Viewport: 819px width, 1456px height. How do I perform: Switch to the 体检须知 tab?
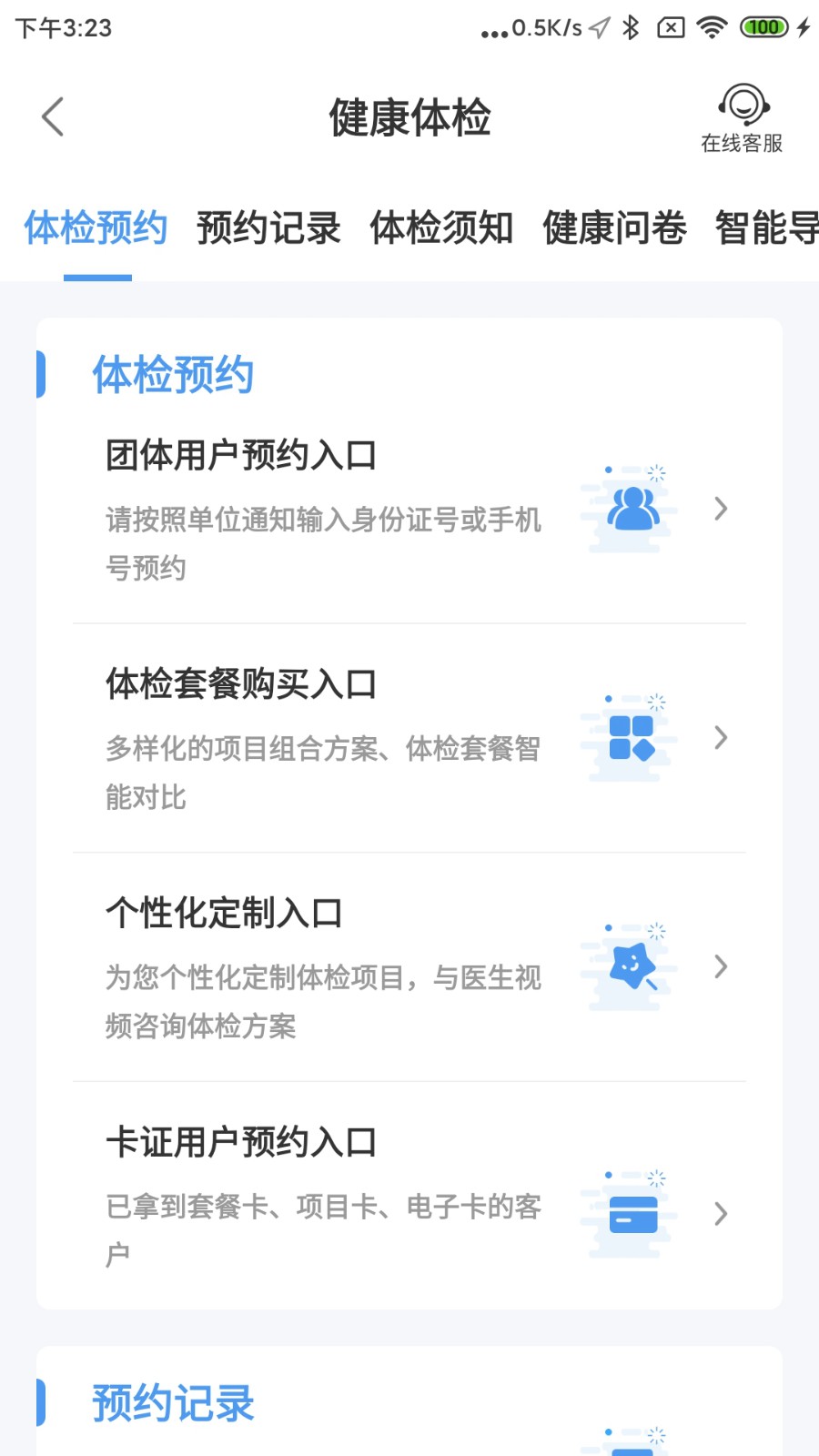443,229
